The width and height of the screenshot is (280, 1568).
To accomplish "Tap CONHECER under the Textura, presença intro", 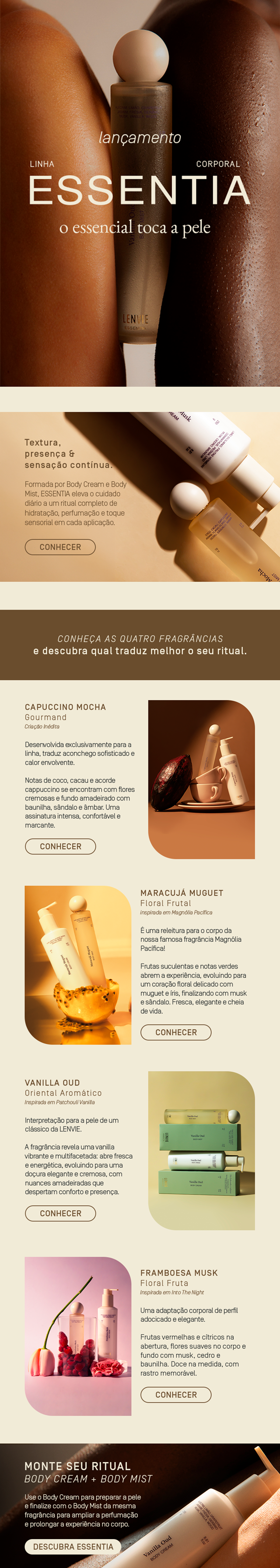I will [60, 547].
